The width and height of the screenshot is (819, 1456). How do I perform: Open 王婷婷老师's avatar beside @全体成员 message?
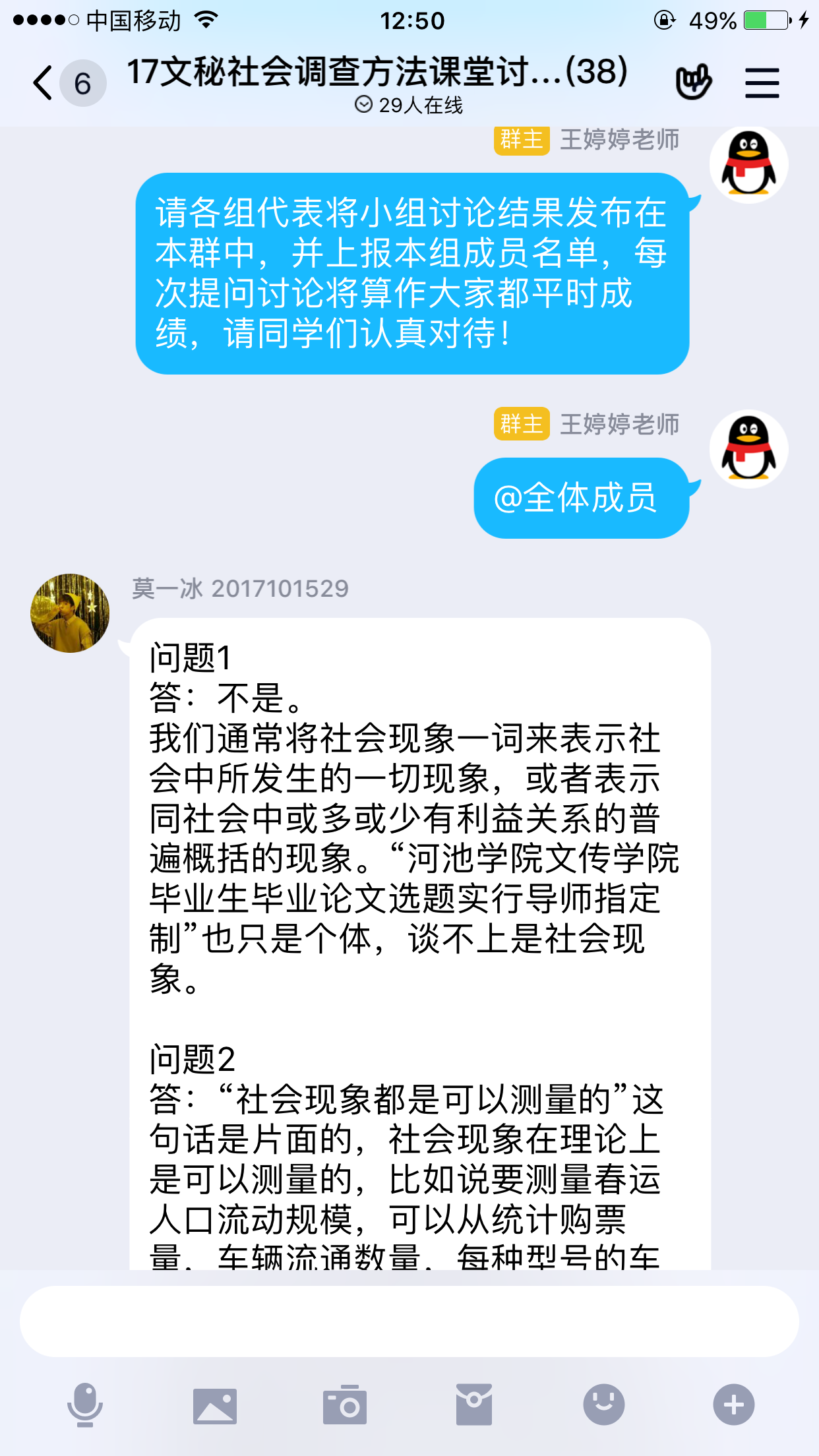click(x=748, y=449)
